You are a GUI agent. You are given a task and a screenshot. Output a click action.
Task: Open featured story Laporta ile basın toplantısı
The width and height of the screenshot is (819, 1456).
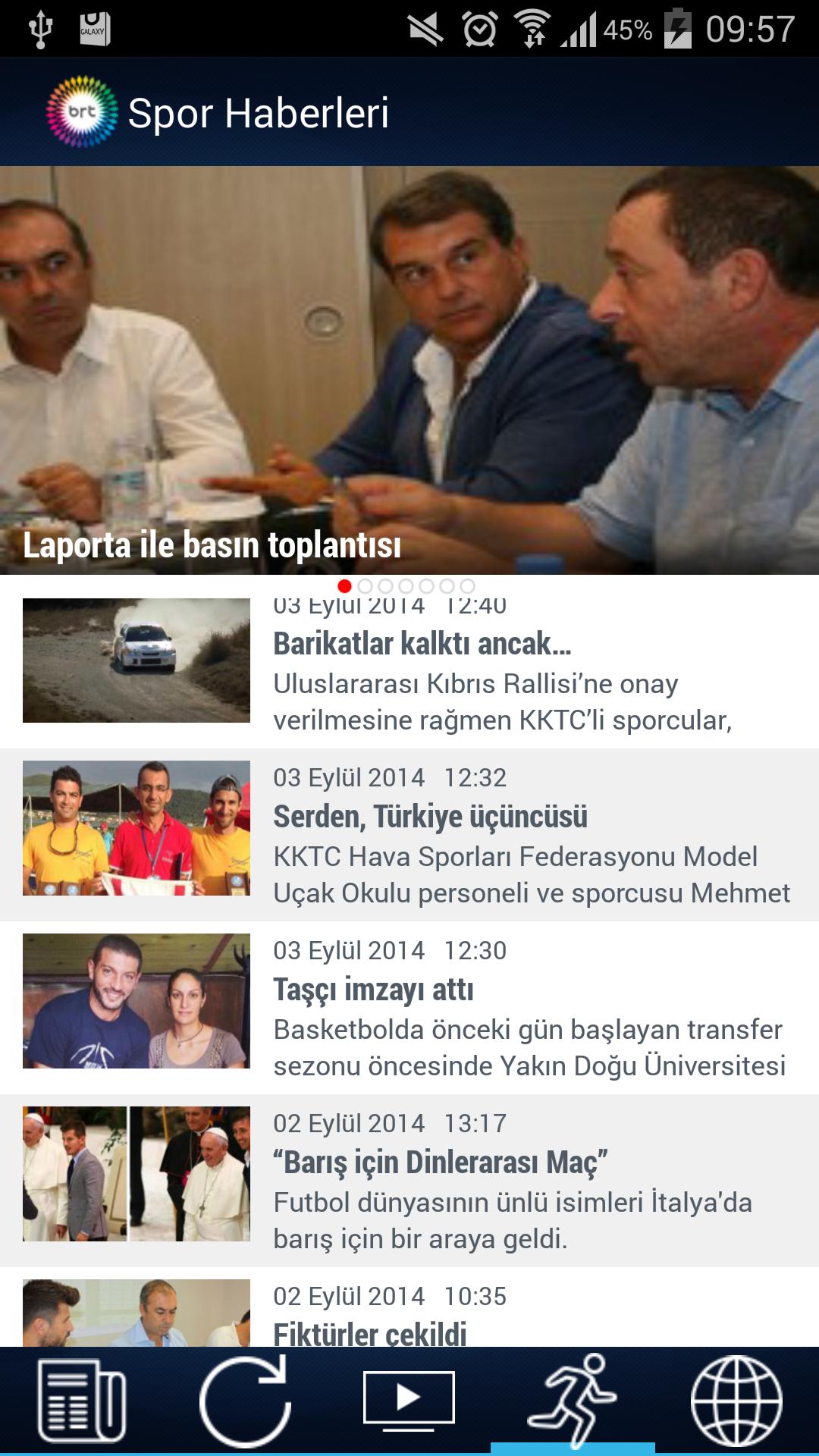pyautogui.click(x=409, y=372)
